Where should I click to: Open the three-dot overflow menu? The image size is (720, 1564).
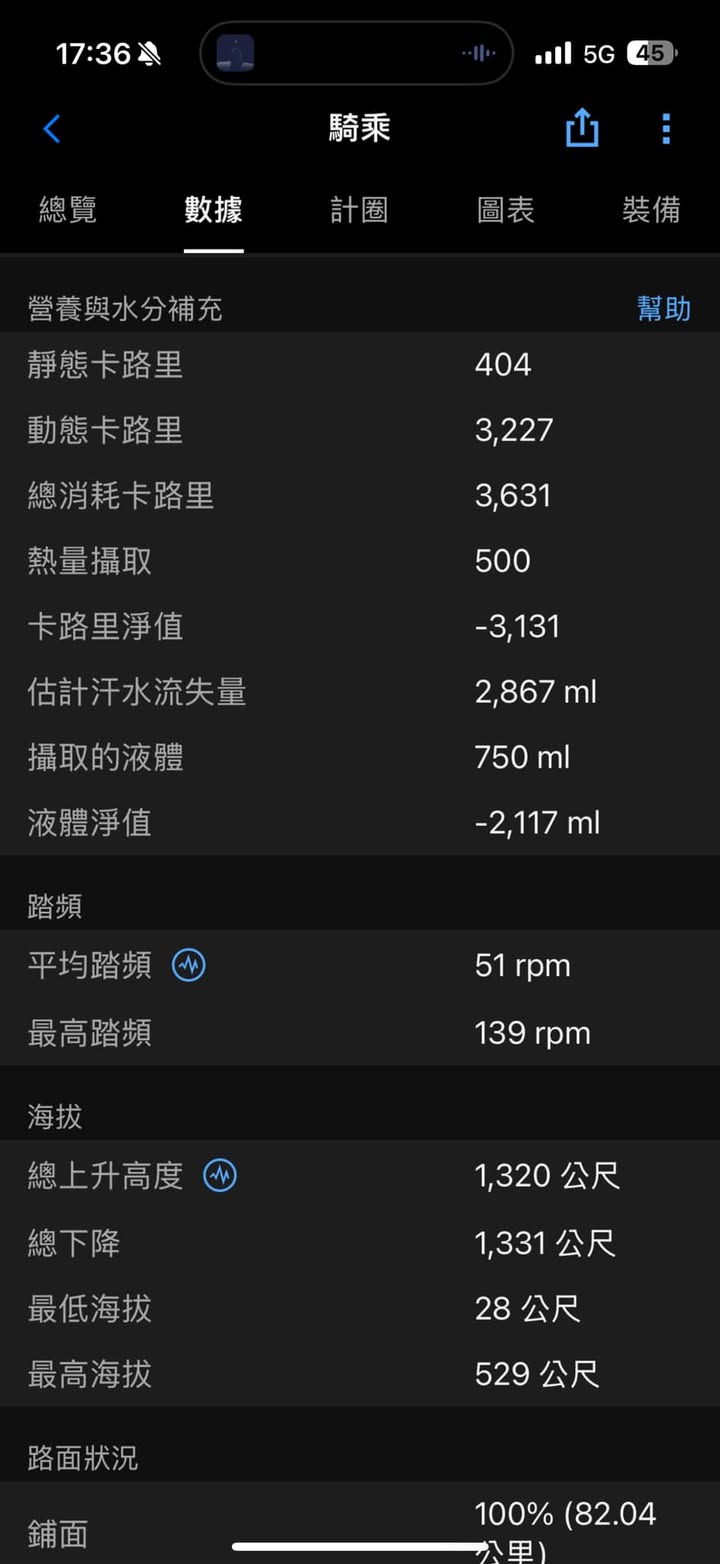pos(666,129)
